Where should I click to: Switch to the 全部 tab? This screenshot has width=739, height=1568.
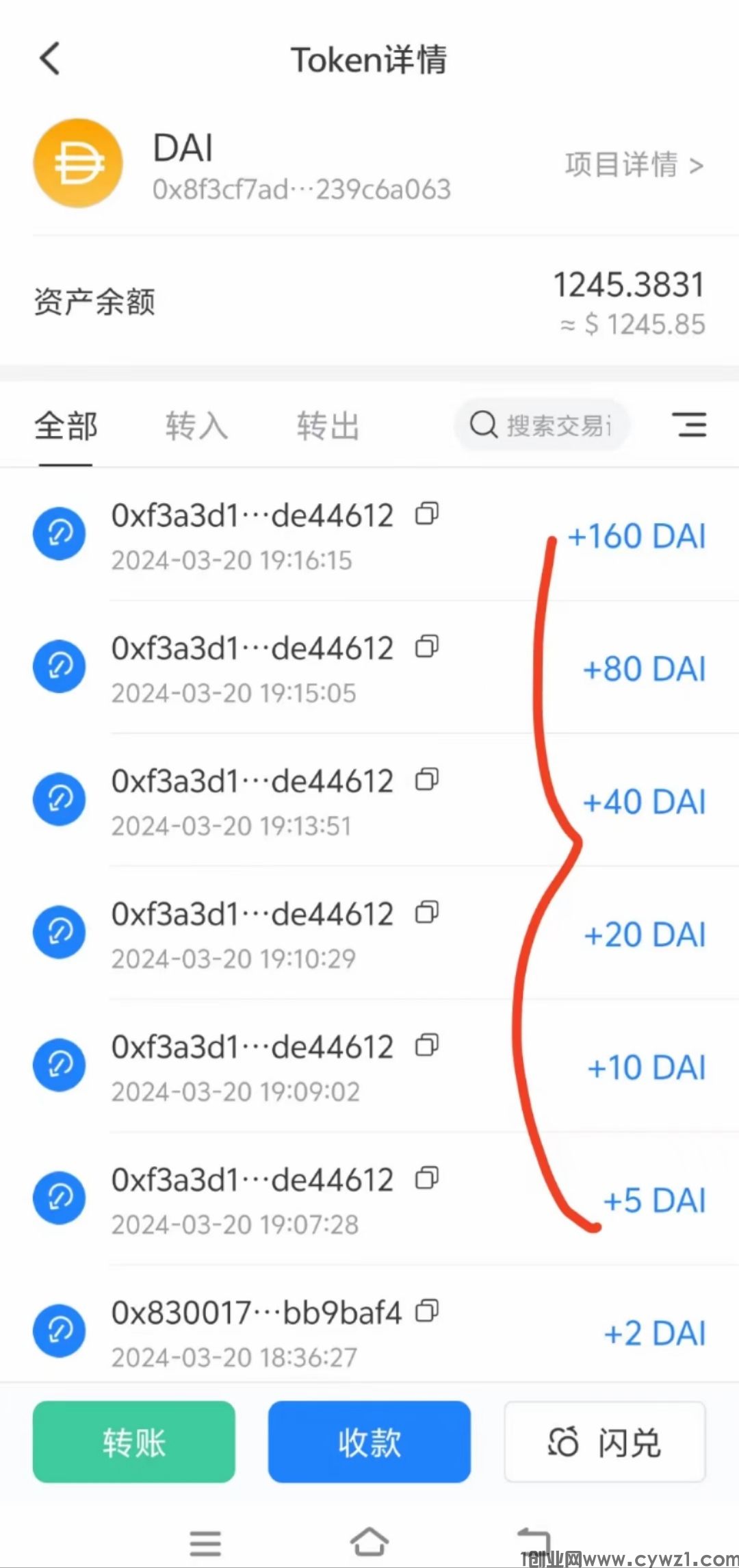pos(66,426)
